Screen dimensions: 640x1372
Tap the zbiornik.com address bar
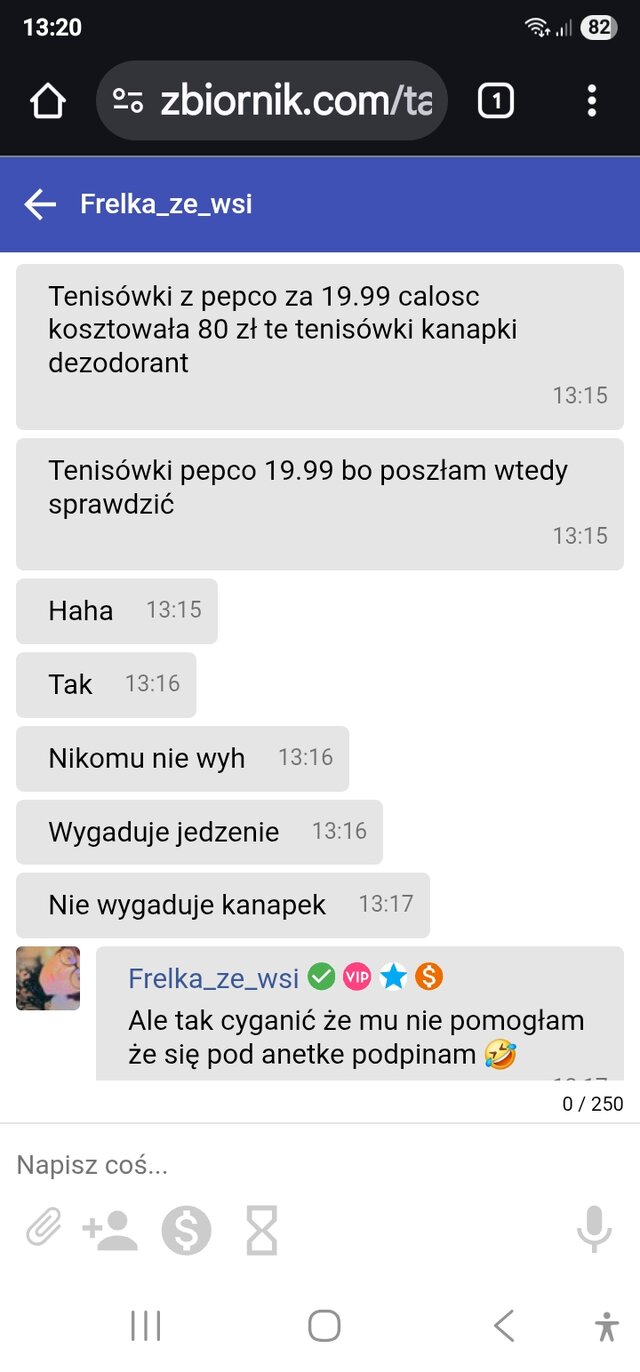[290, 101]
